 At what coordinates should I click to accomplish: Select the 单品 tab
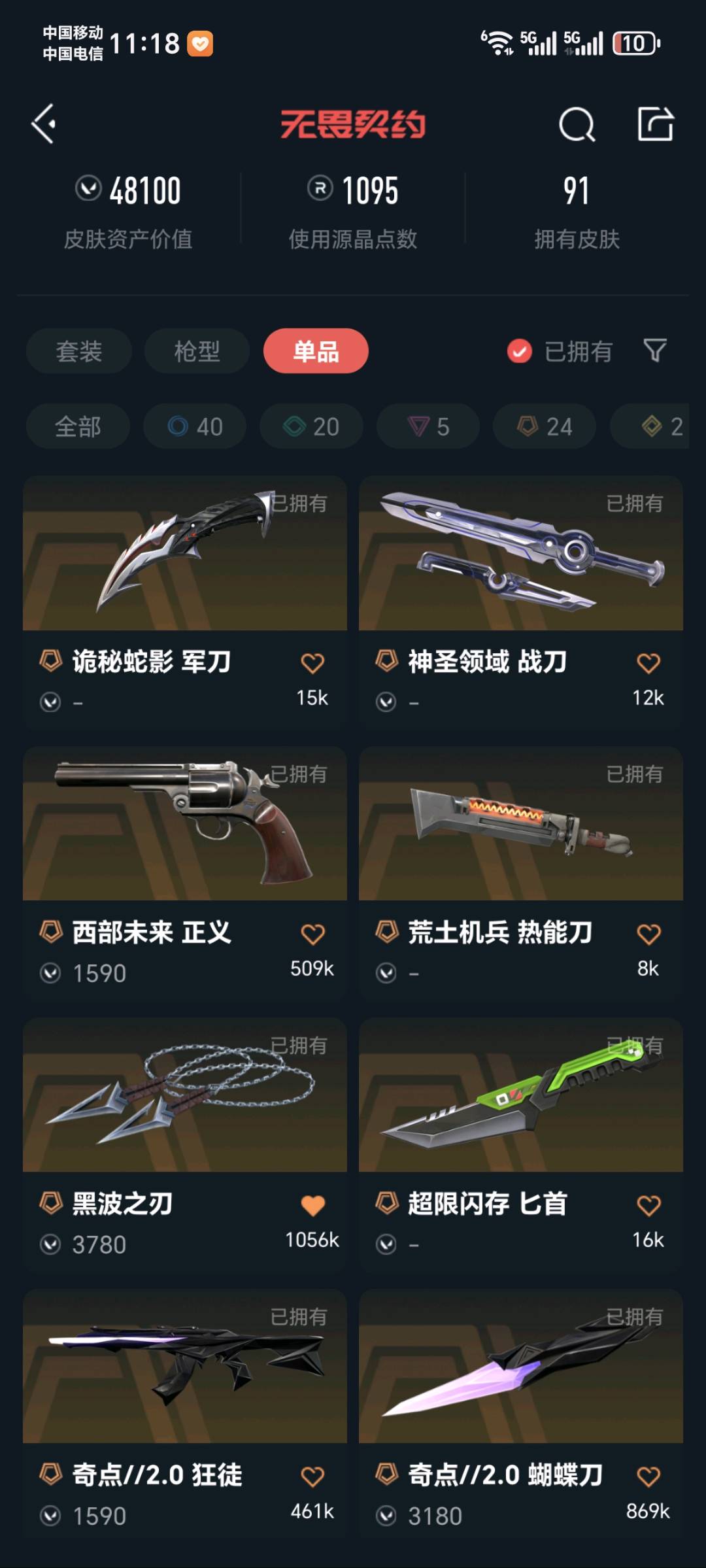316,351
